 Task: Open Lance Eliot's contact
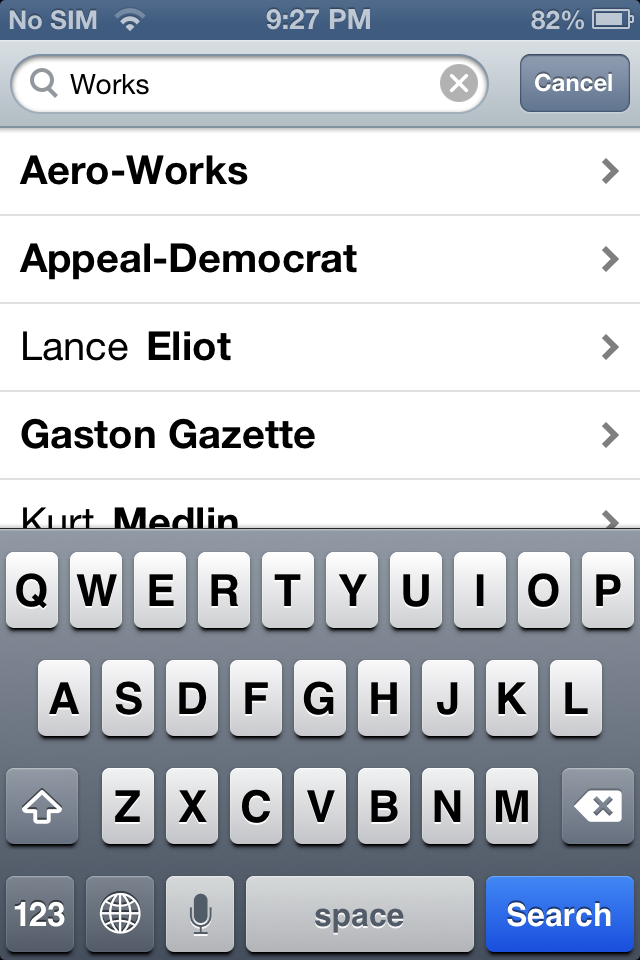point(320,348)
